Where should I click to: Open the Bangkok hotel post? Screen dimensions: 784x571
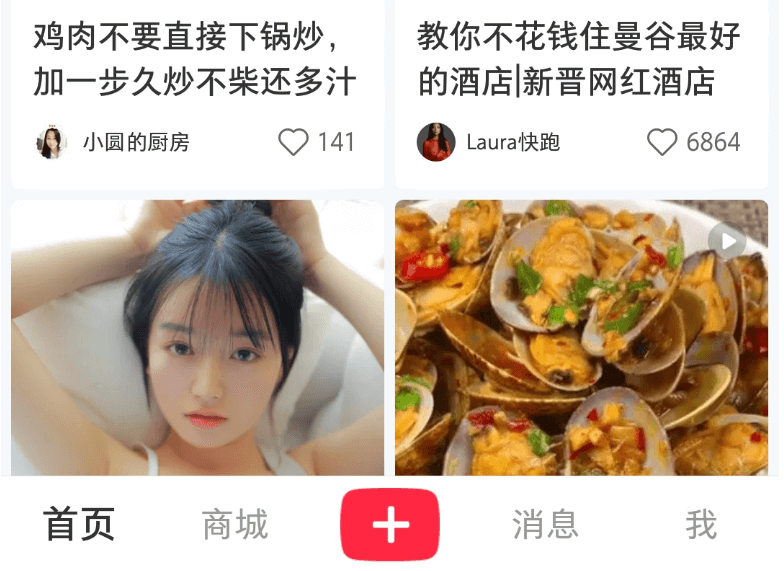pyautogui.click(x=580, y=60)
